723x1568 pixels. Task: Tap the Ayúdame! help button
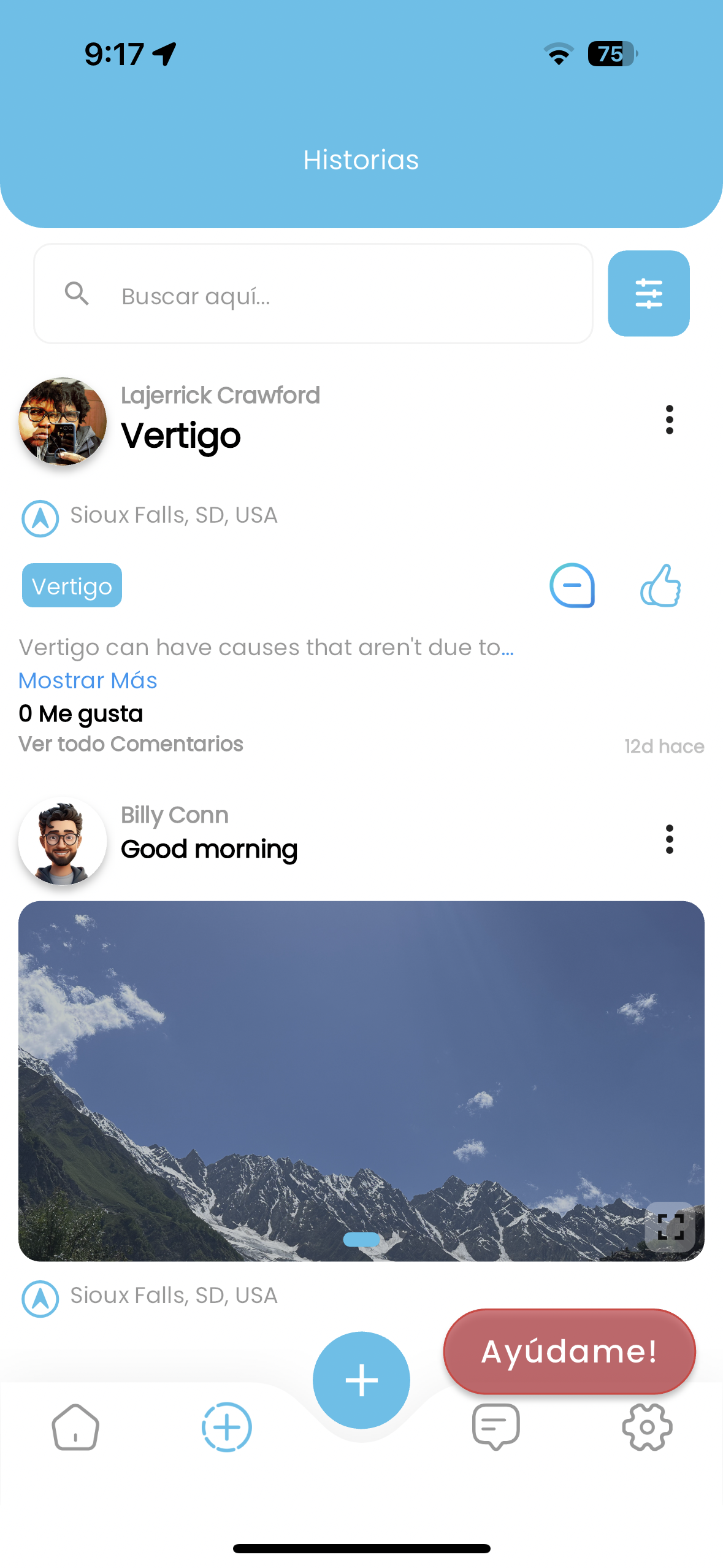[569, 1351]
